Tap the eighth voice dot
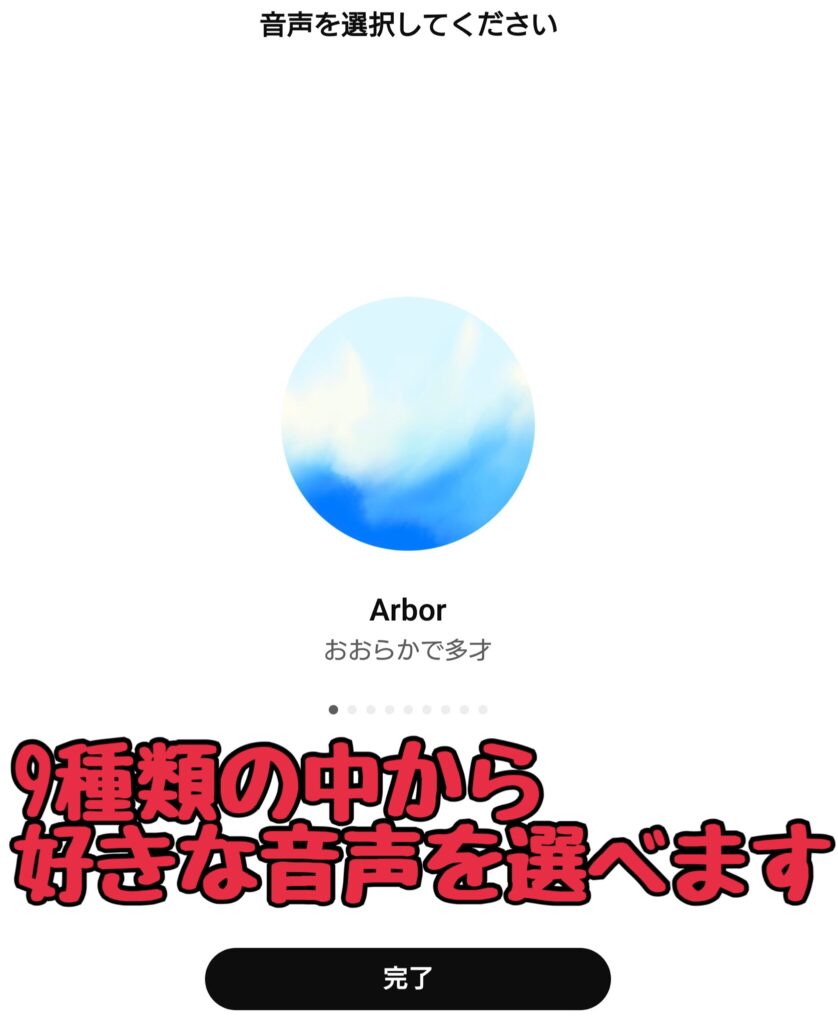 (463, 709)
